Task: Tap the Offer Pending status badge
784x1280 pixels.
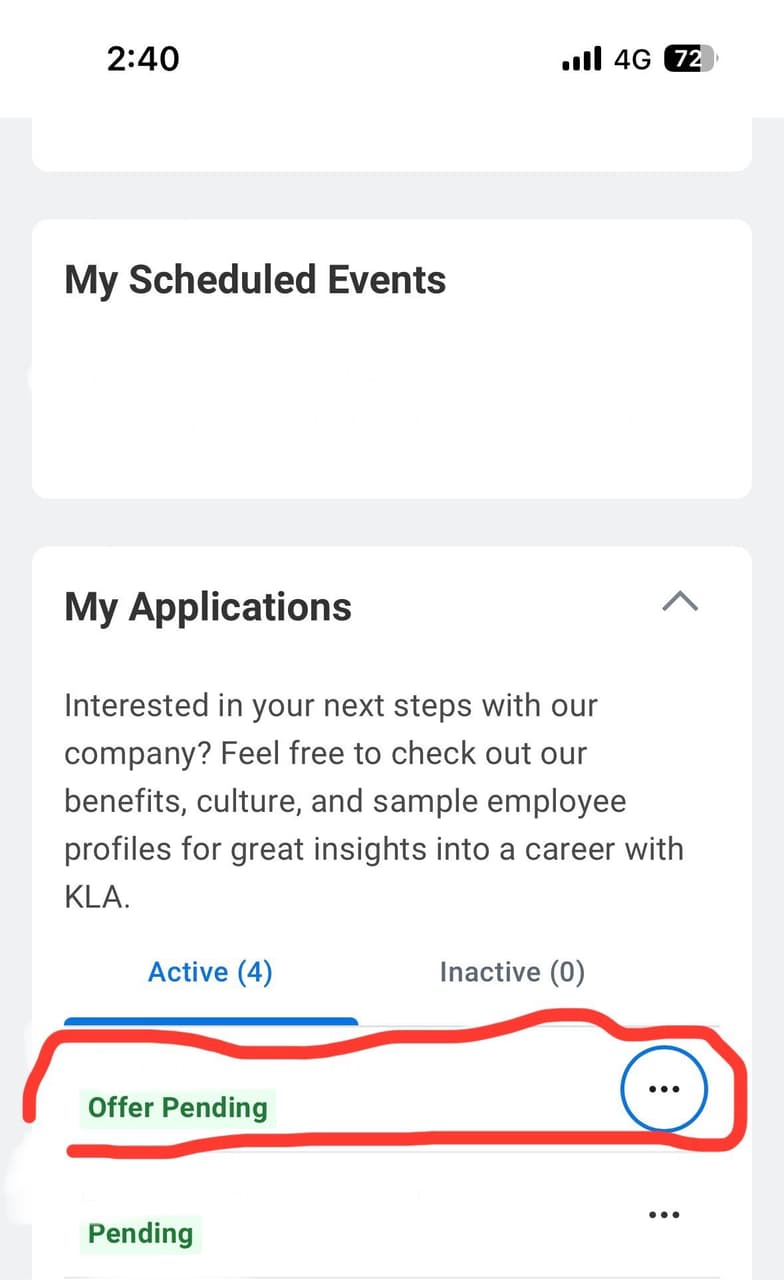Action: point(177,1107)
